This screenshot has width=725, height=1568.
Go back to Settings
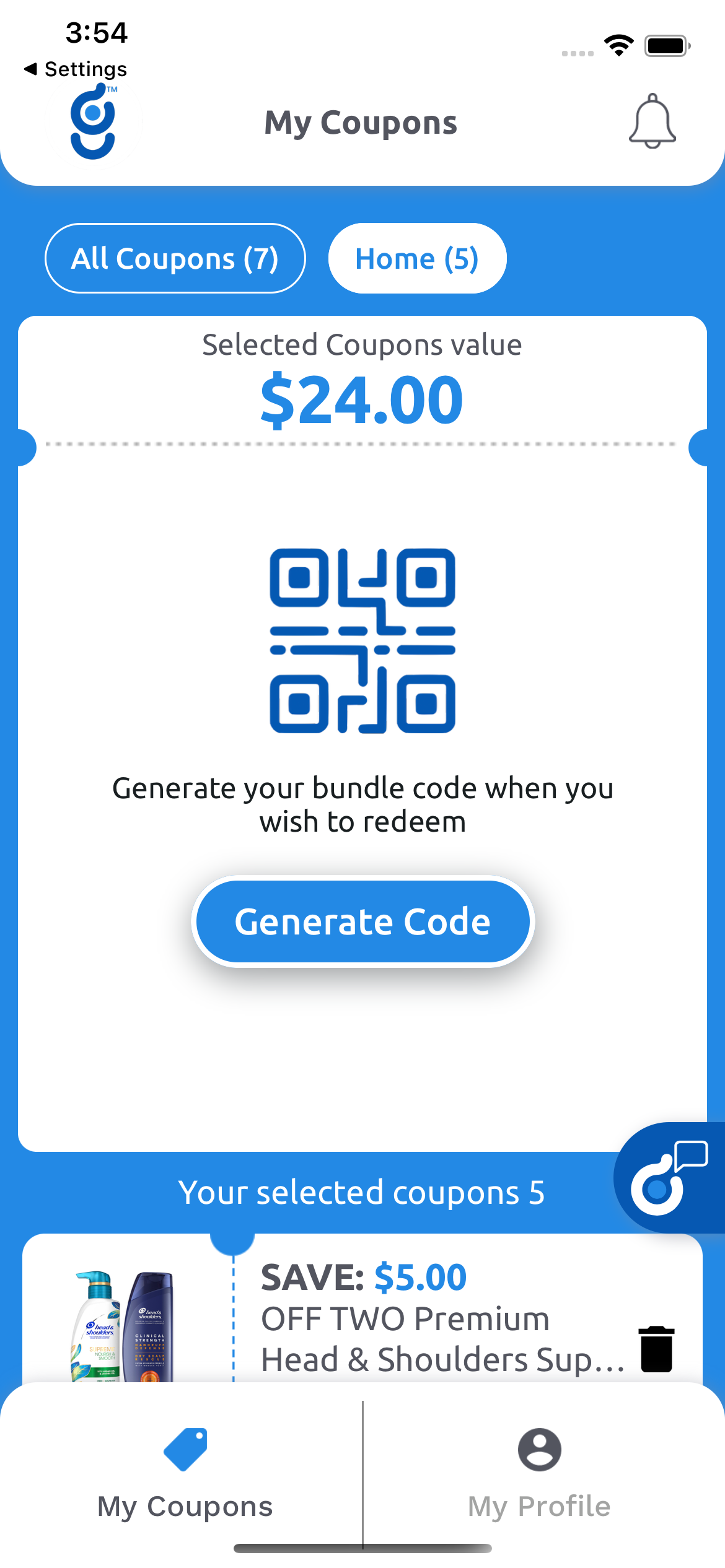[75, 69]
